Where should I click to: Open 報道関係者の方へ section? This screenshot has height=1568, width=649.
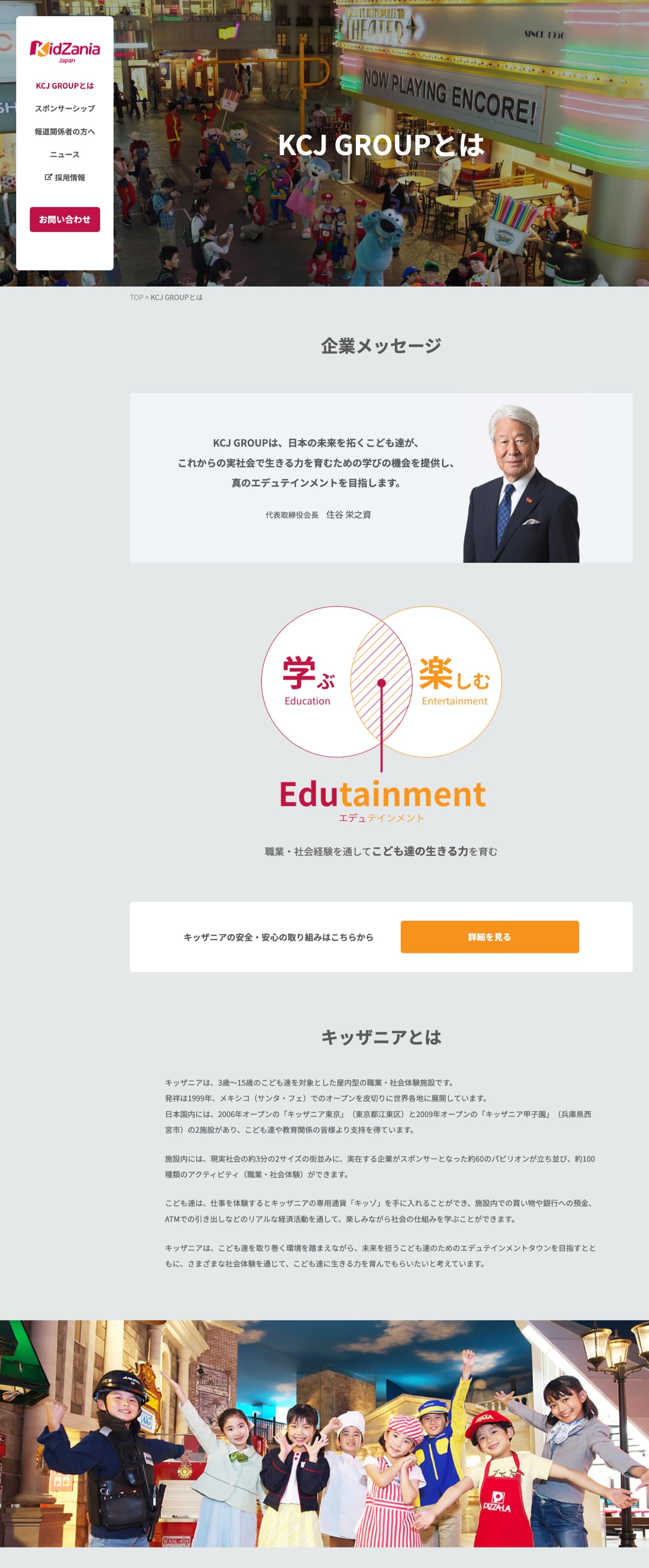pyautogui.click(x=64, y=131)
